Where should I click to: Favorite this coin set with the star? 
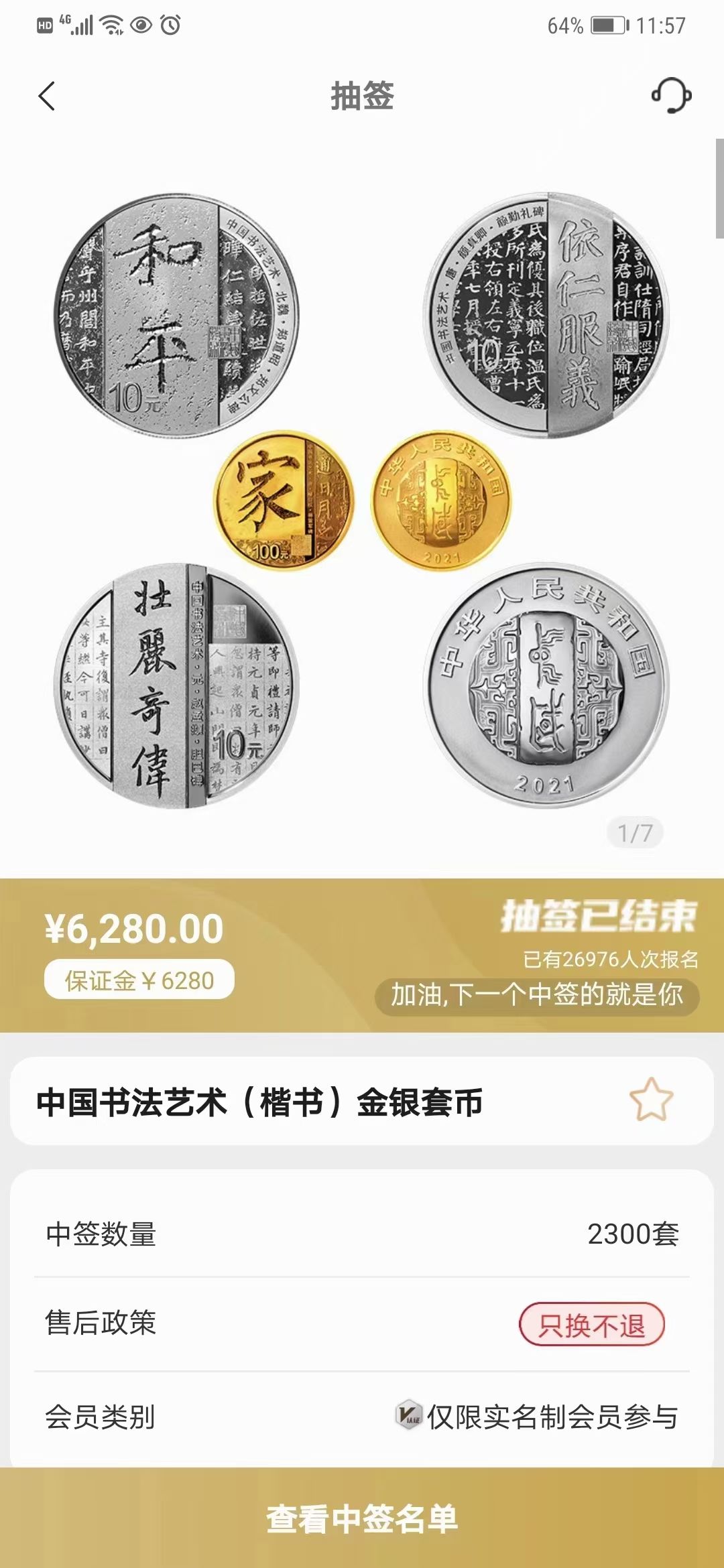[x=651, y=1100]
